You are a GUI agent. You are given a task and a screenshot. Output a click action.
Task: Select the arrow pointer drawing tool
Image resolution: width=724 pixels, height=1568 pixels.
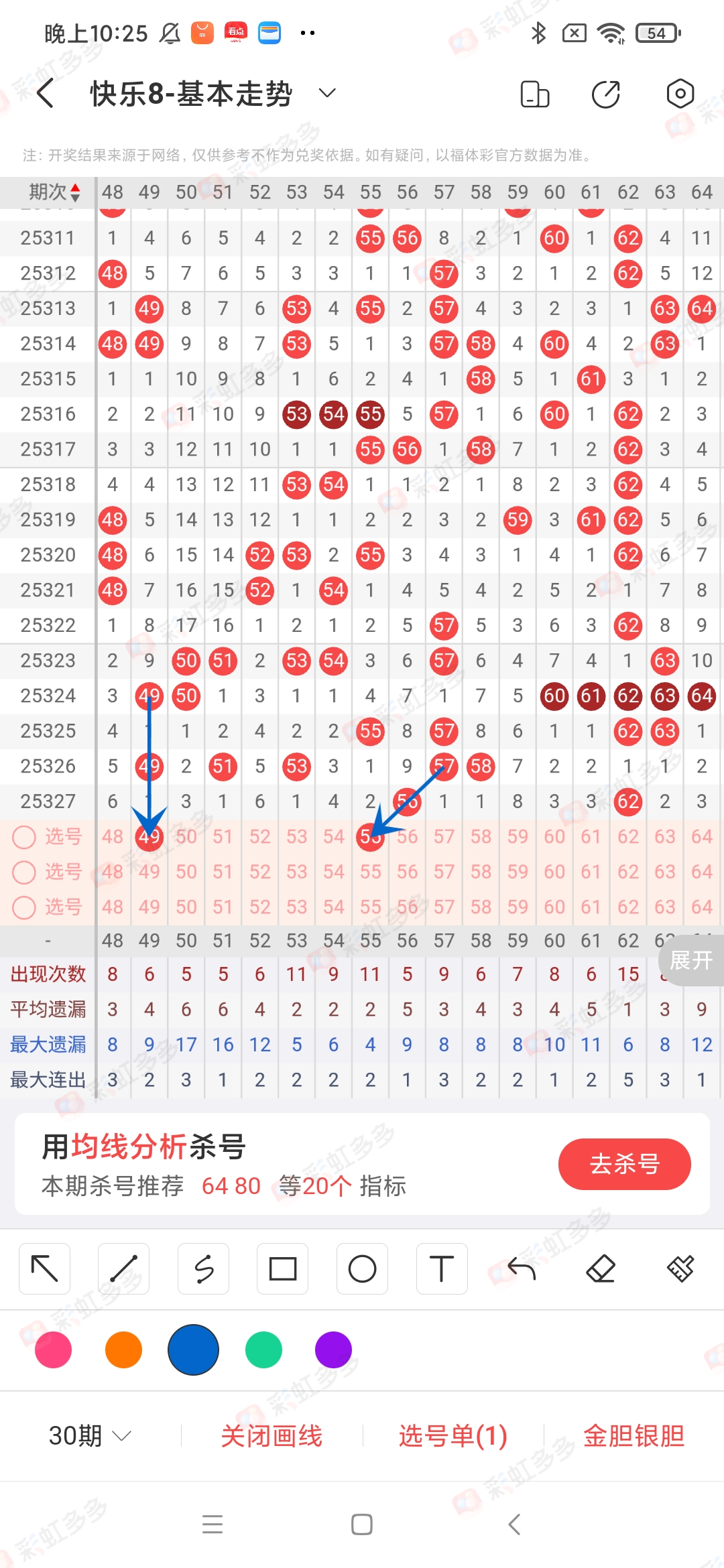[44, 1268]
